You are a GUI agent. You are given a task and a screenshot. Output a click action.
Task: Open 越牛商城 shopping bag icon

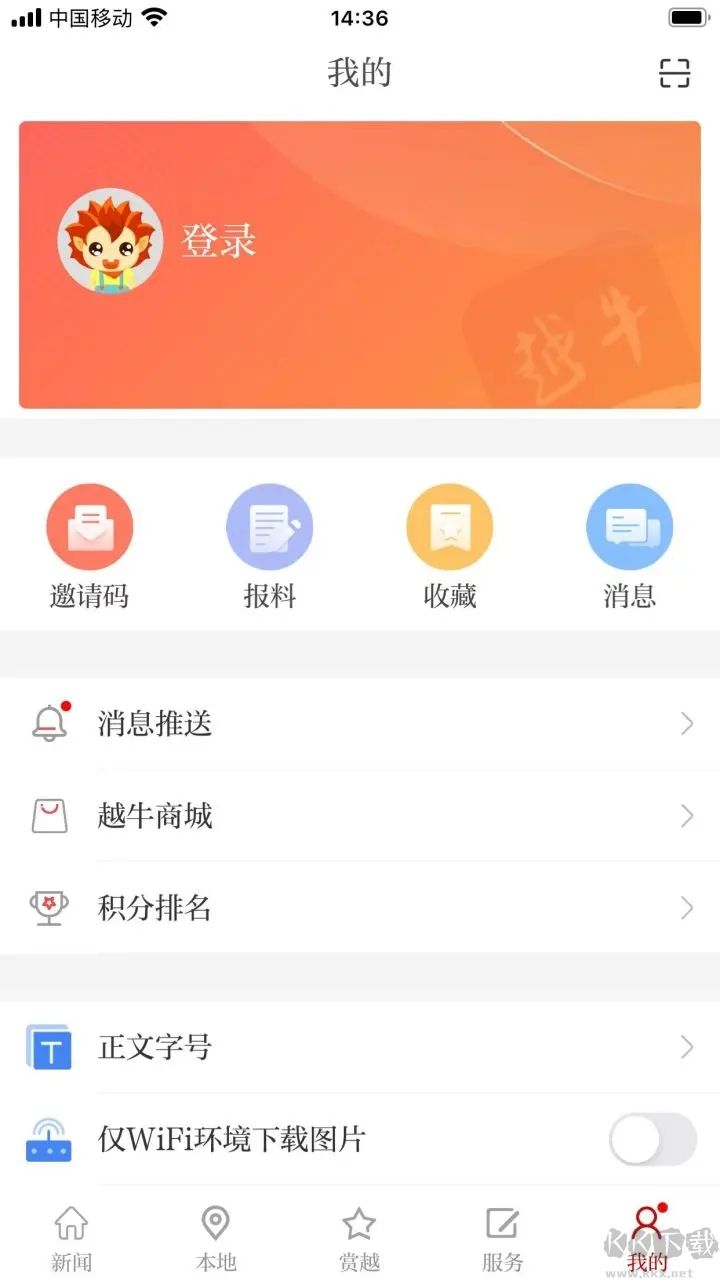pyautogui.click(x=50, y=815)
